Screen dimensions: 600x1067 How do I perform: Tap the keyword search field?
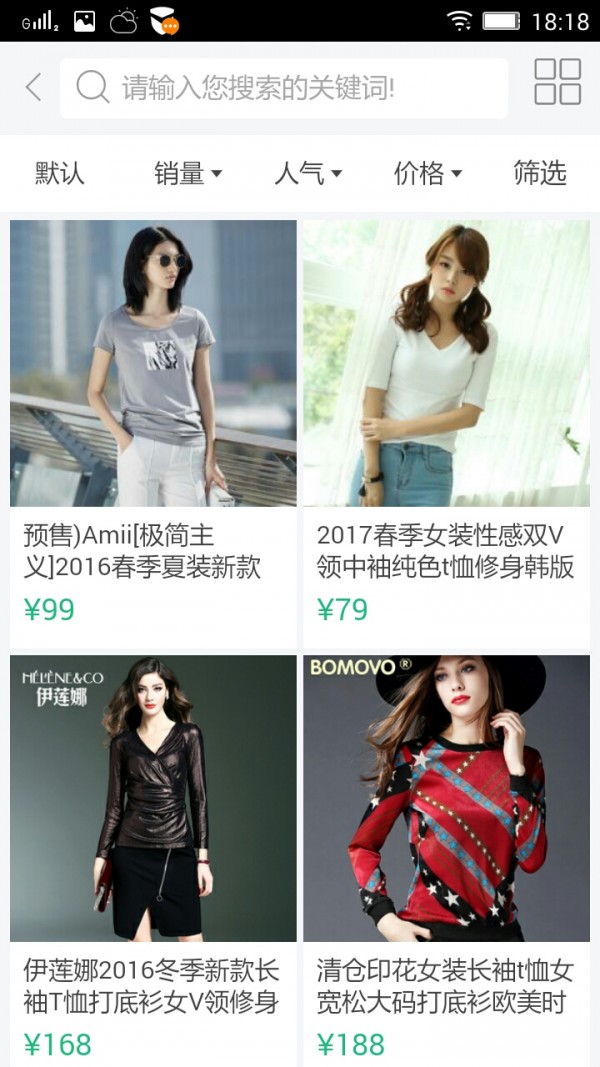tap(283, 88)
